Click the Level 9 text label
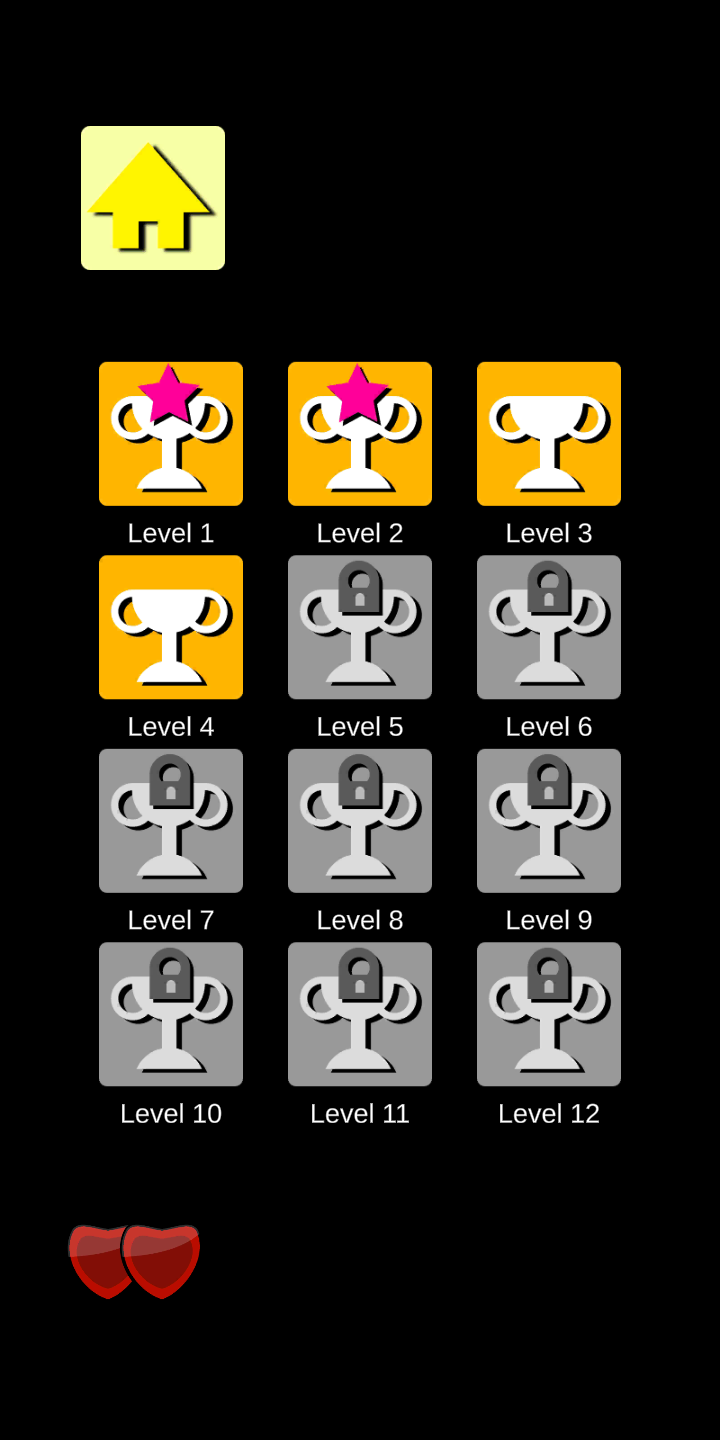 (548, 919)
